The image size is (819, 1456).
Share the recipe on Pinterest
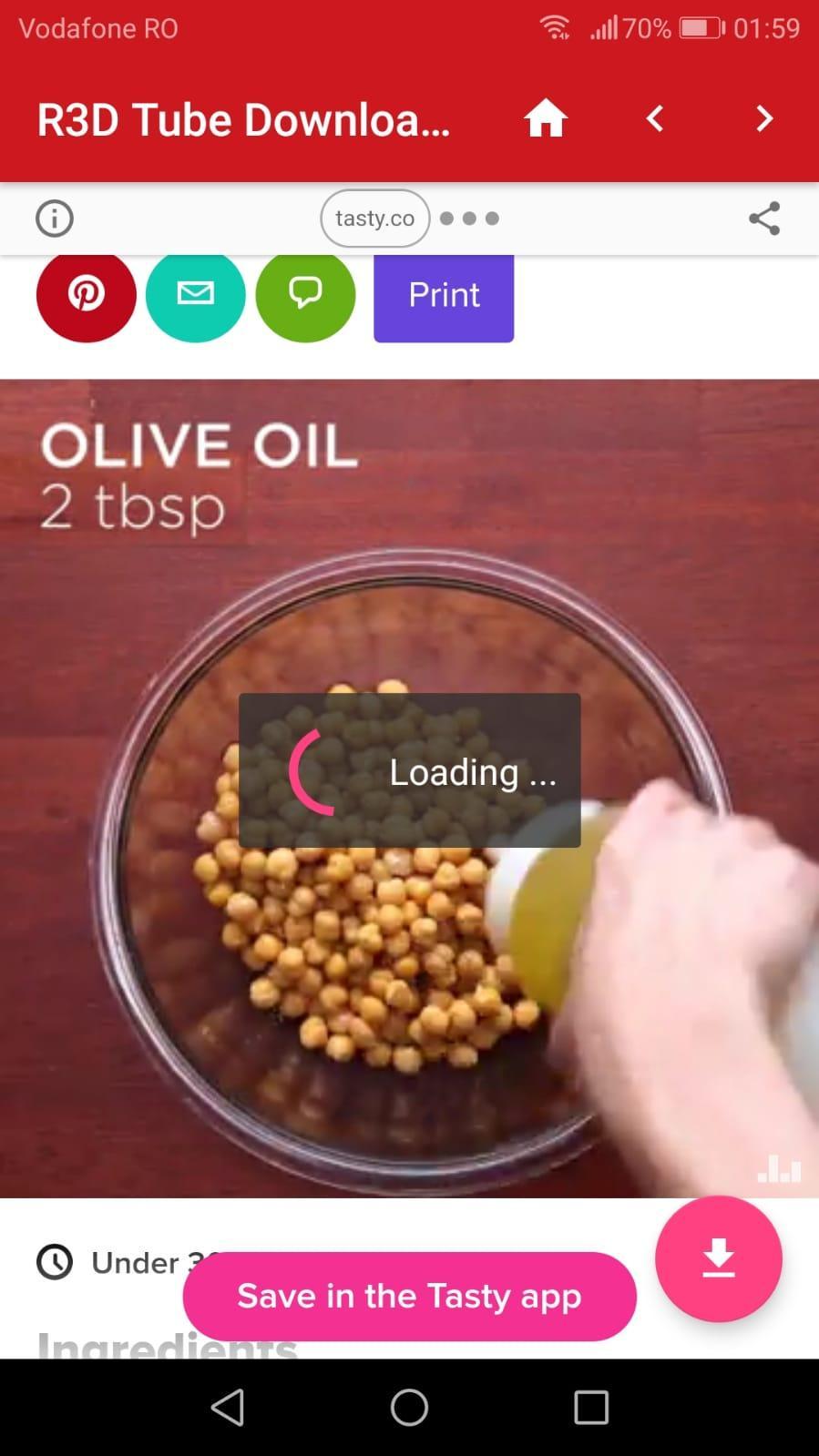87,295
